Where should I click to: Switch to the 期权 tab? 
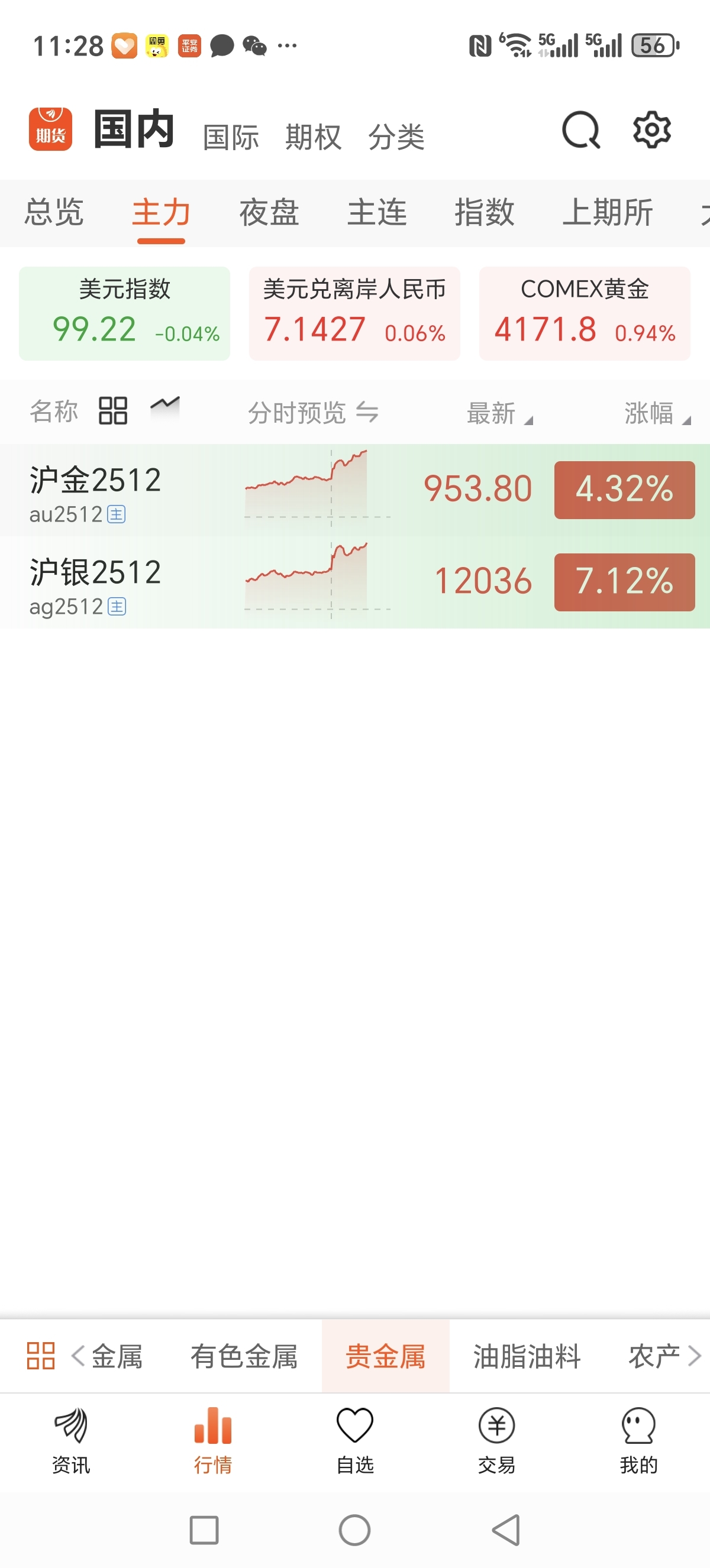click(x=314, y=137)
